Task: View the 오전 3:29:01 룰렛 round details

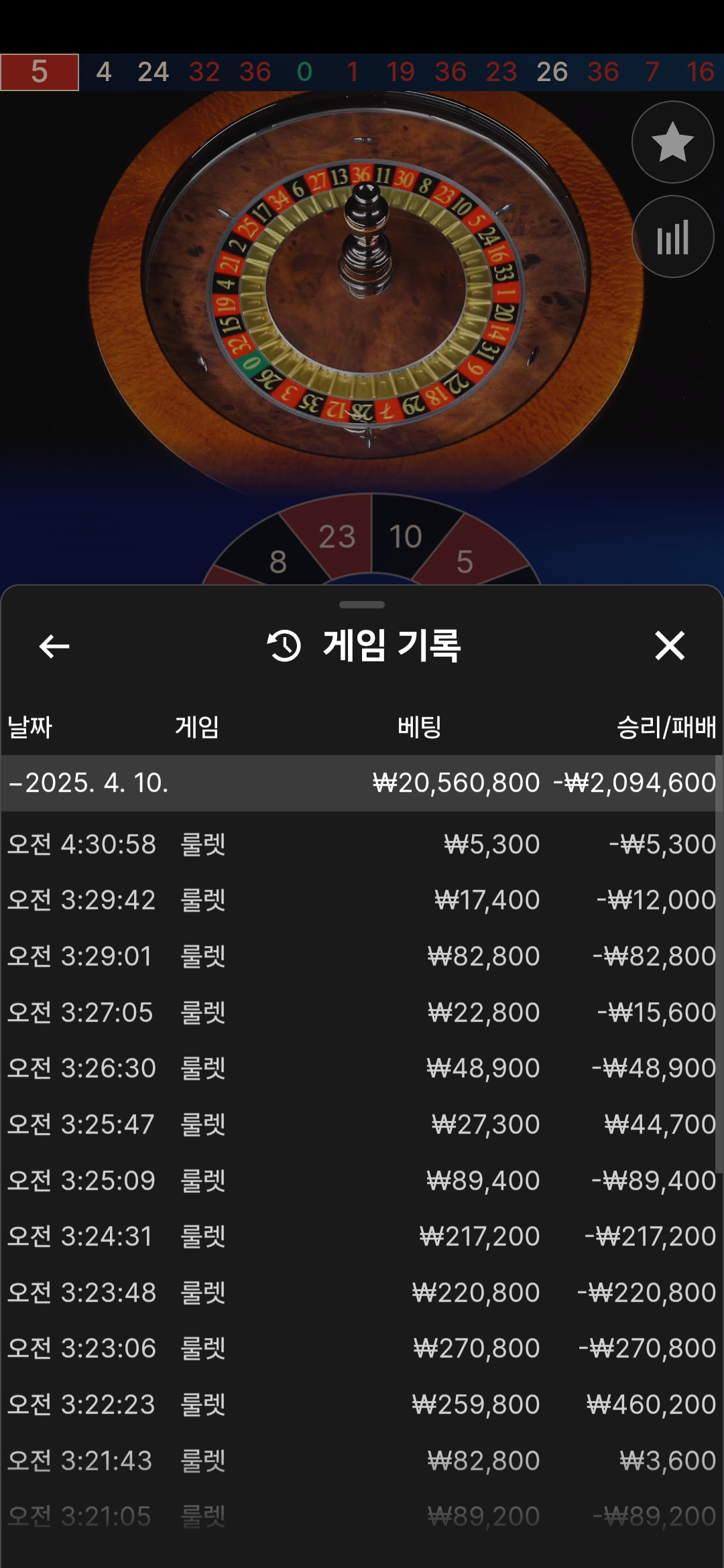Action: (x=362, y=956)
